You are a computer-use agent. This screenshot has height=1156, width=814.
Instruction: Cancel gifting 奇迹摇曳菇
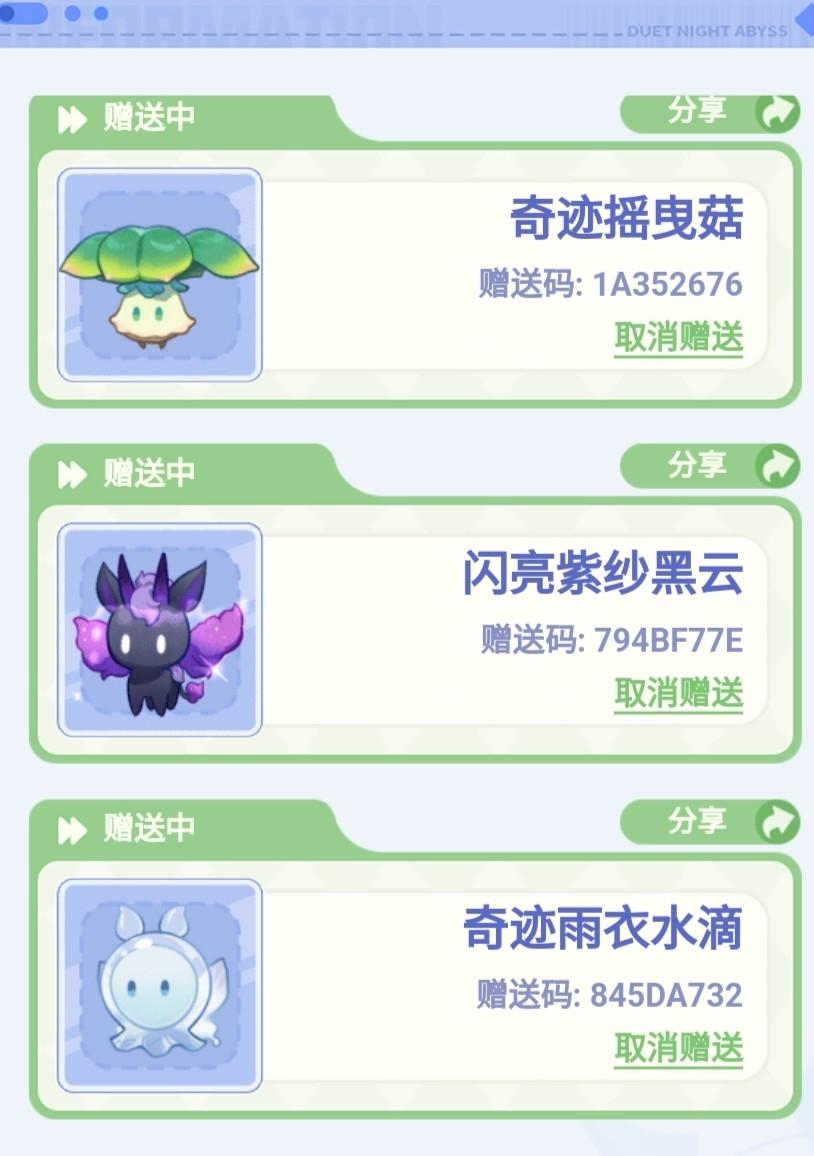(678, 338)
